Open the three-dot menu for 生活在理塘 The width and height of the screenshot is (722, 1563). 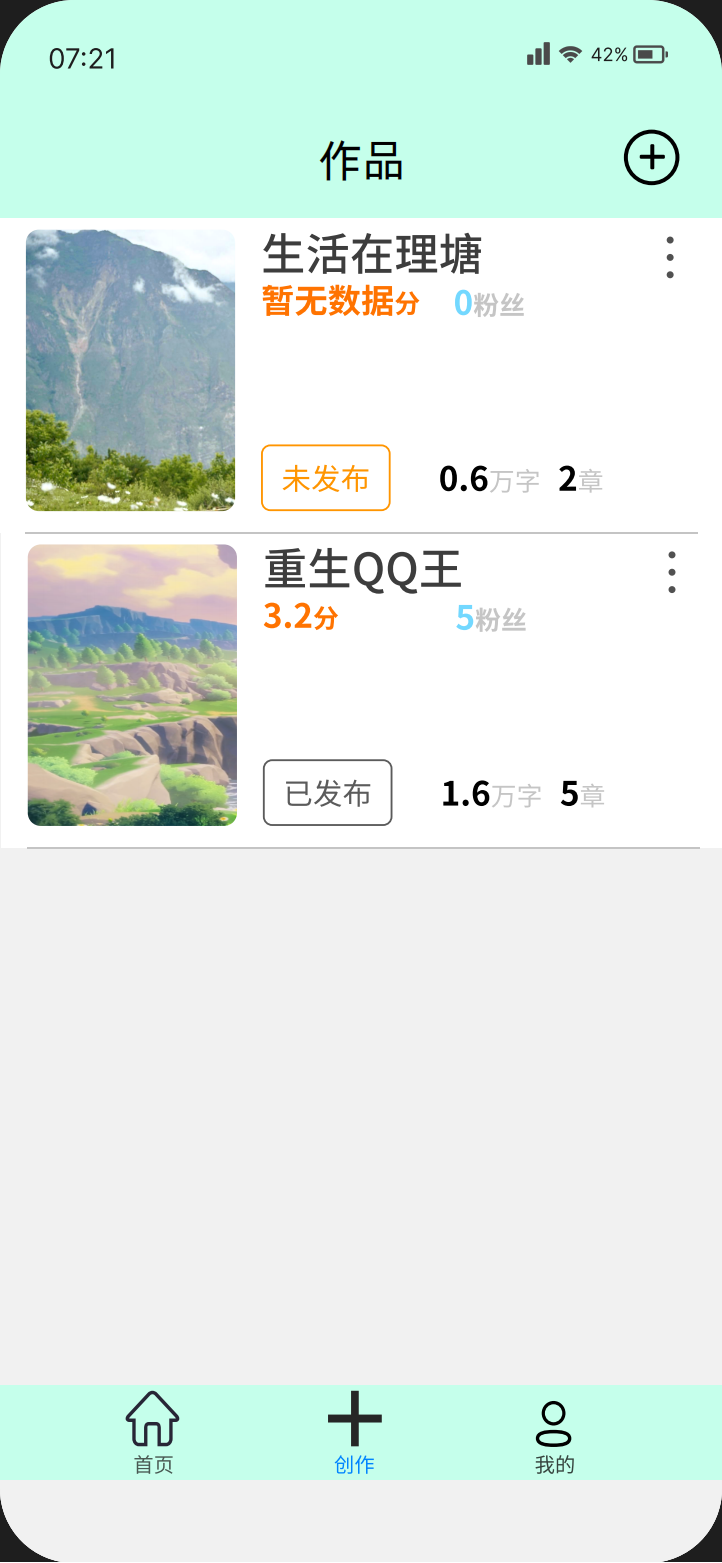coord(669,257)
